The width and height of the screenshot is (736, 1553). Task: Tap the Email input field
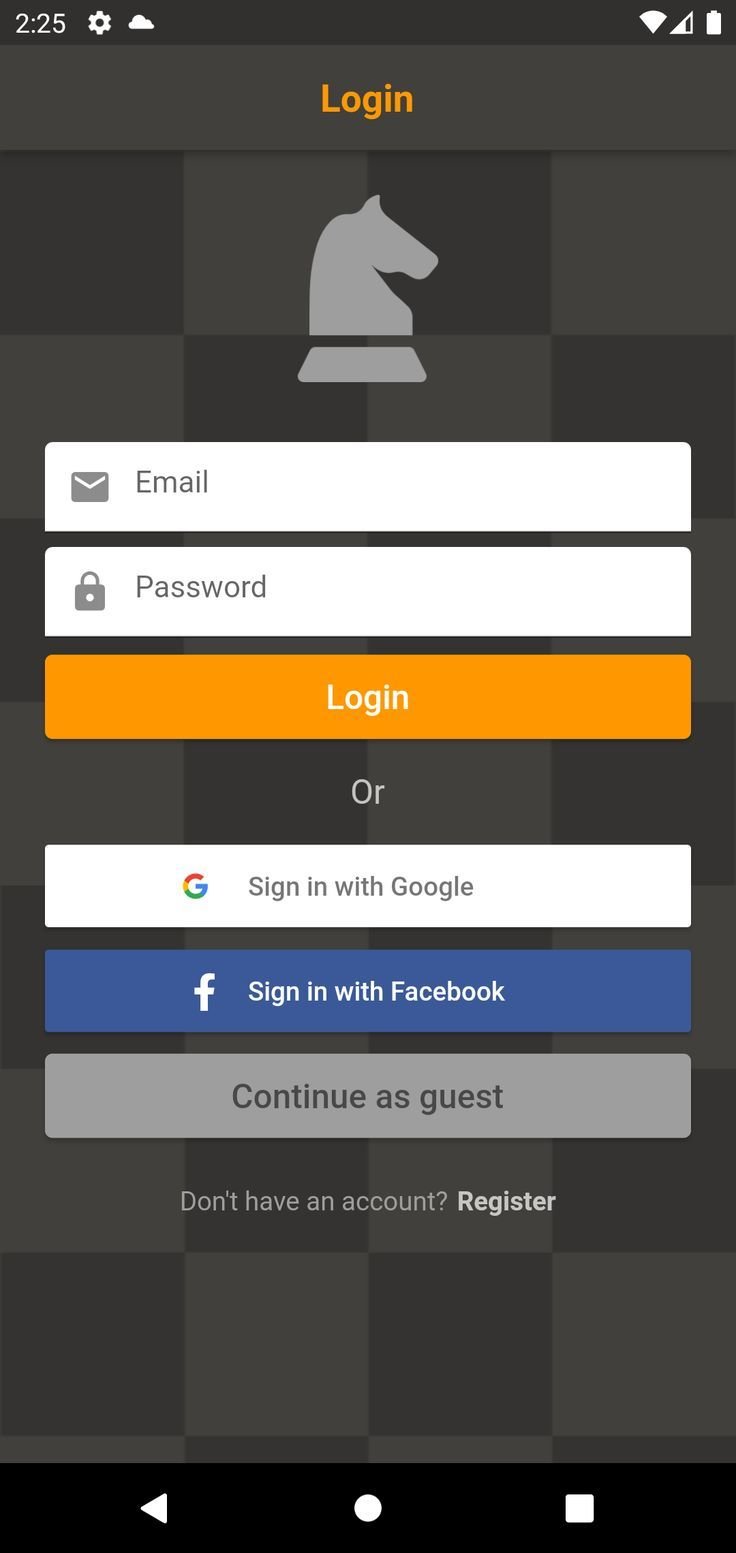pyautogui.click(x=368, y=486)
